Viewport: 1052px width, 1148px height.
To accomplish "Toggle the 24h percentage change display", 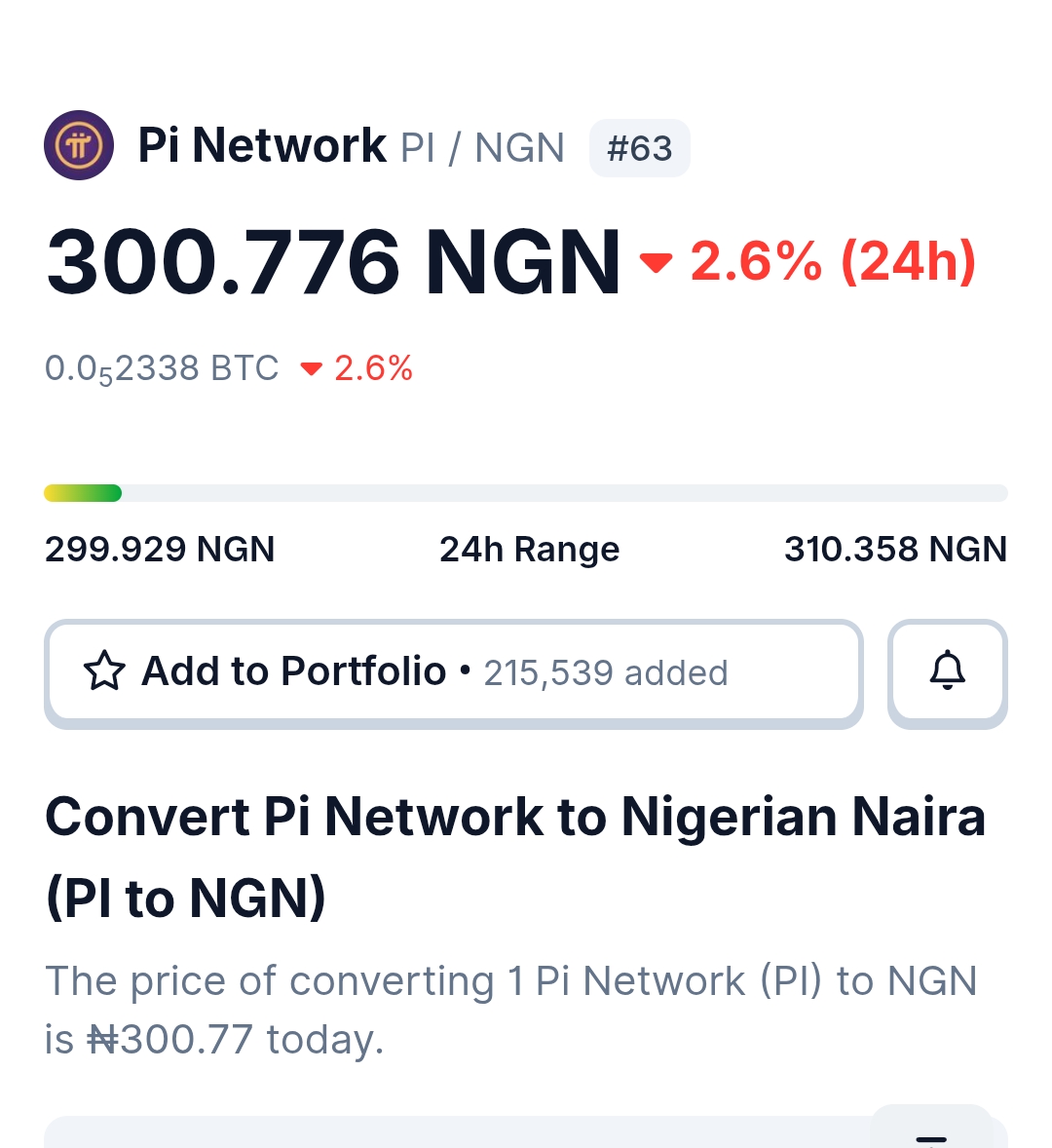I will [x=832, y=260].
